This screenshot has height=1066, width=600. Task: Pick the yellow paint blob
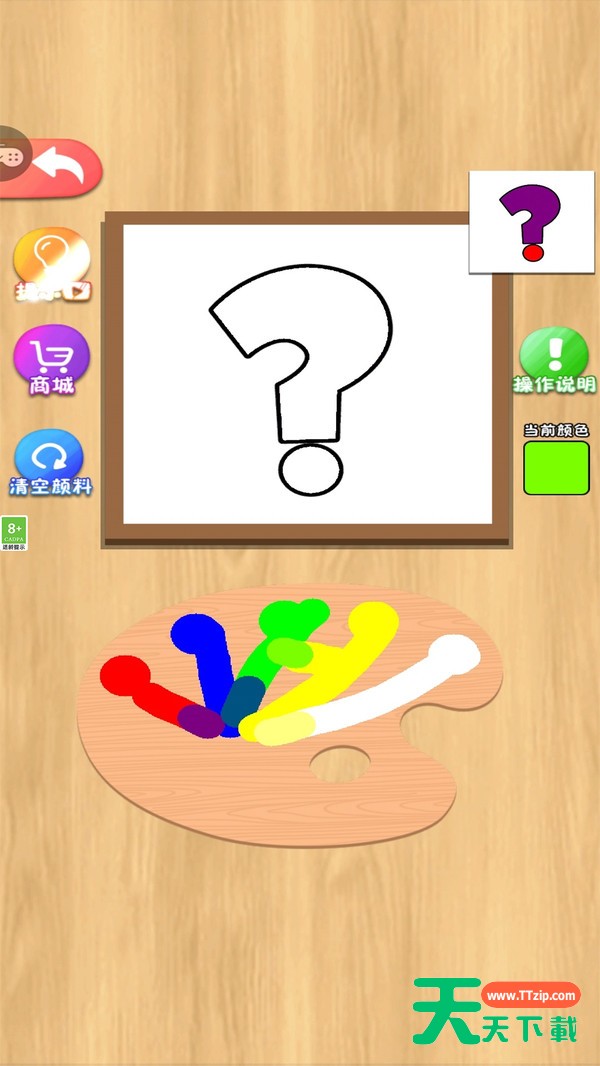coord(373,622)
